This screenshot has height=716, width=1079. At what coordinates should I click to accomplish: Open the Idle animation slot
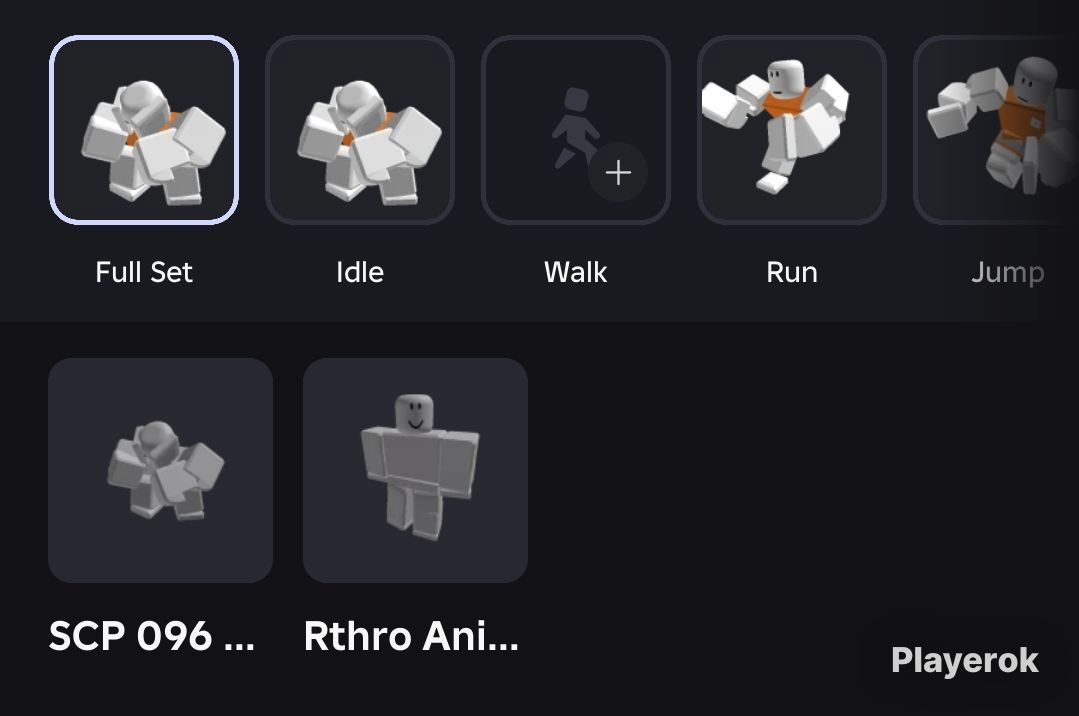click(x=360, y=130)
